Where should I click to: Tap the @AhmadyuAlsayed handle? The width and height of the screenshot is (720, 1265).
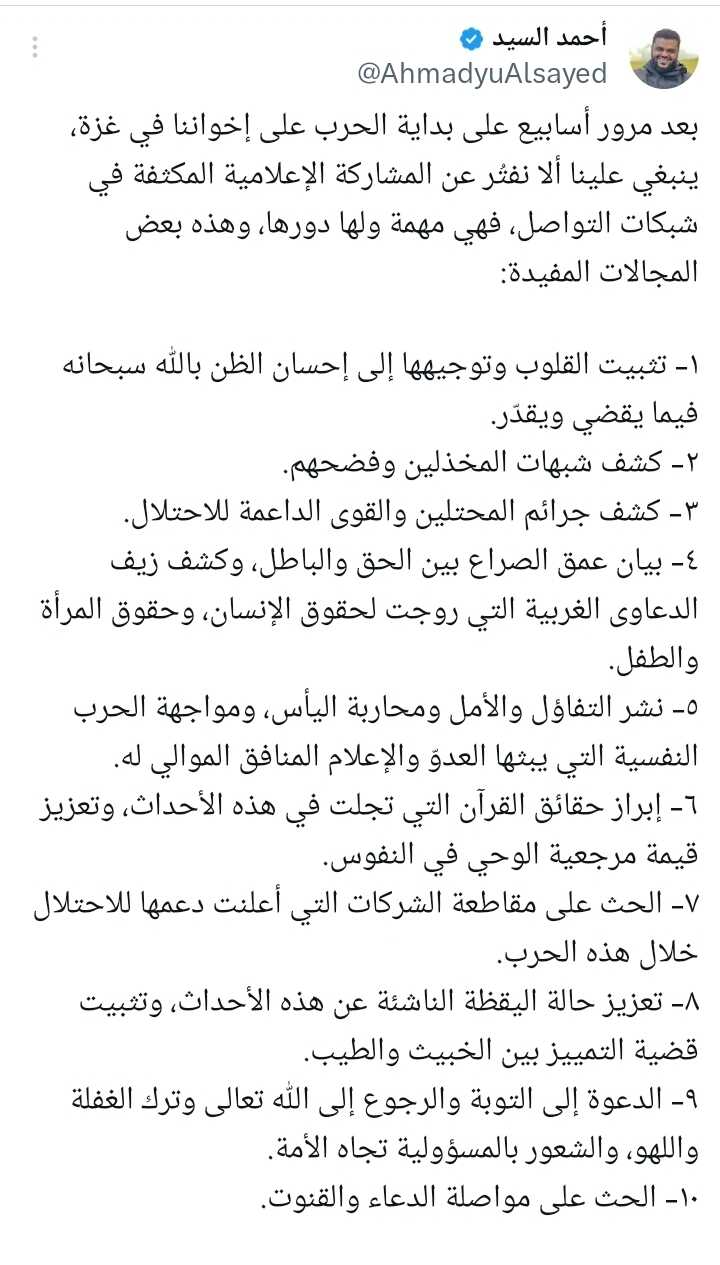click(x=481, y=73)
